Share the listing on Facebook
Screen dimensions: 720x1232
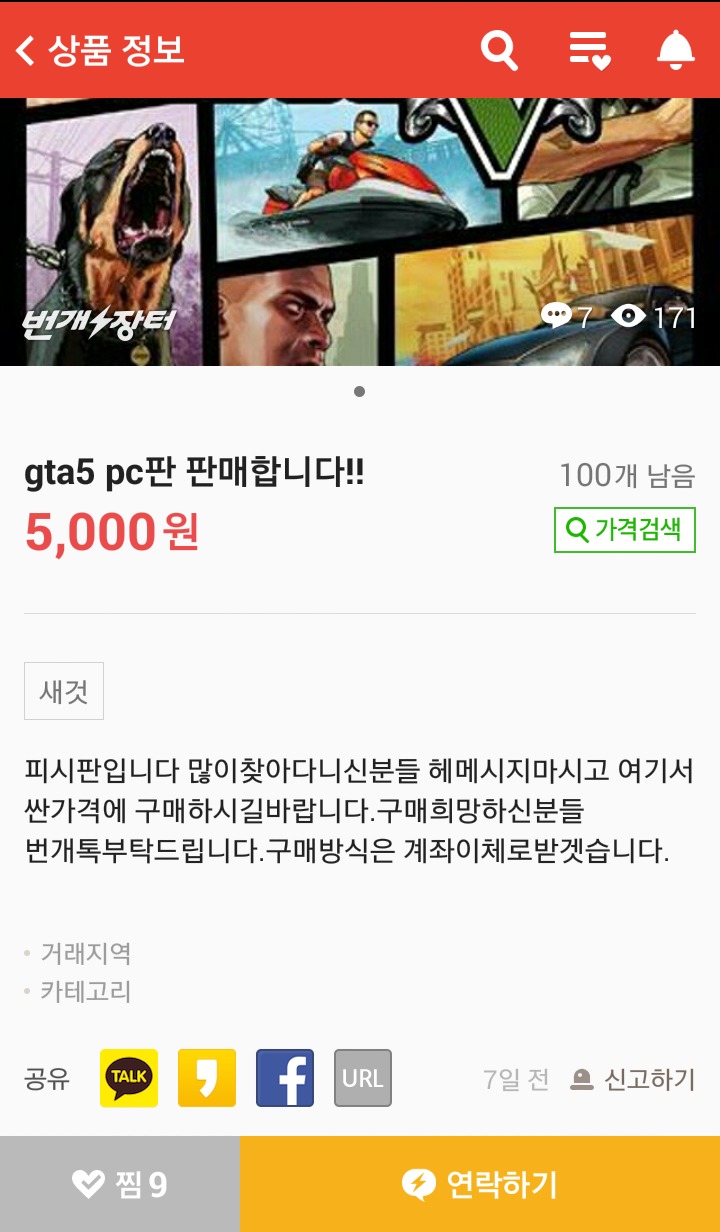click(x=285, y=1078)
